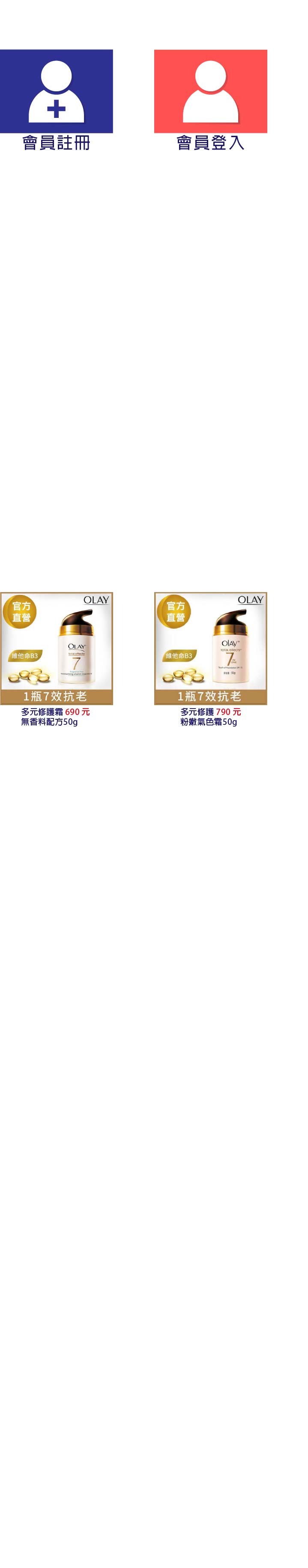
Task: View the 多元修護霜 690 元 product
Action: pos(56,648)
